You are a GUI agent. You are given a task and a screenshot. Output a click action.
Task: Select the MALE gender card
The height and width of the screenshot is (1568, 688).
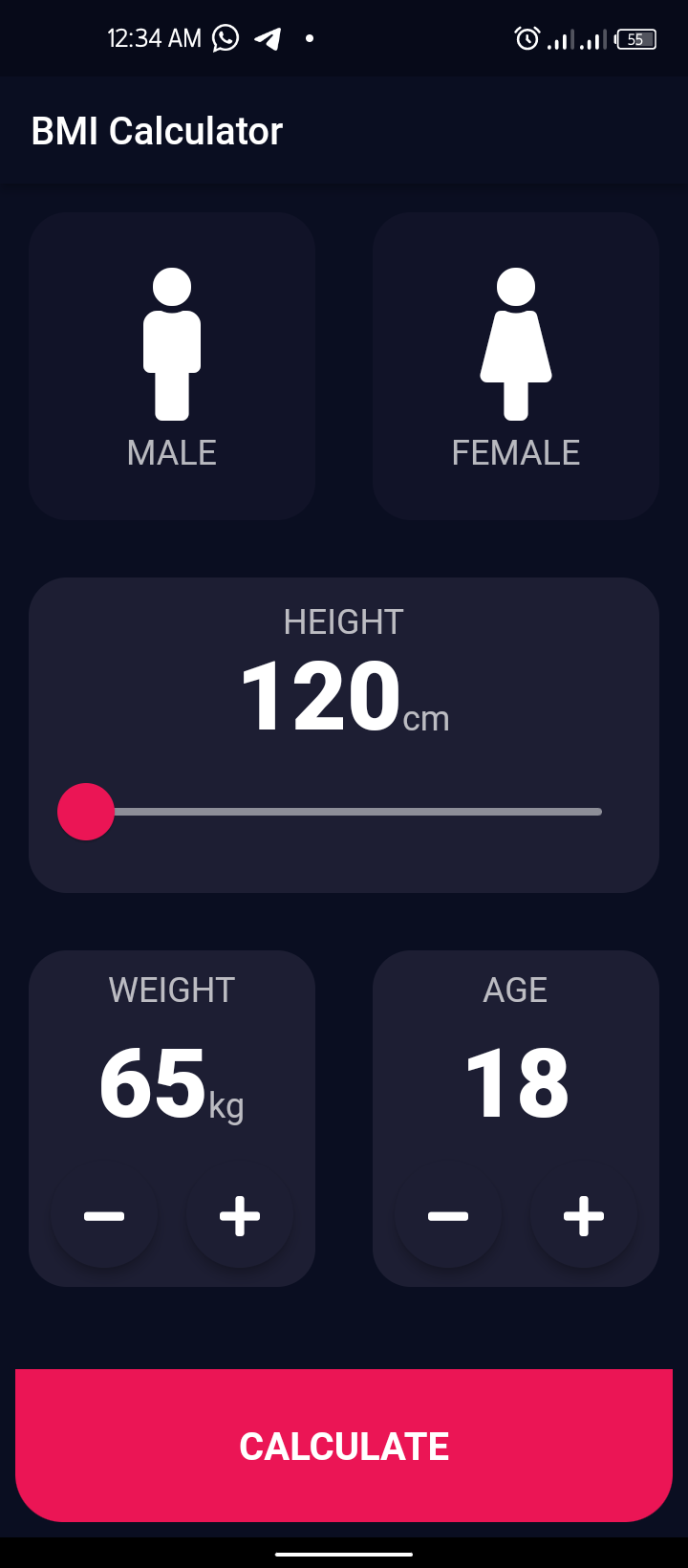pyautogui.click(x=171, y=366)
